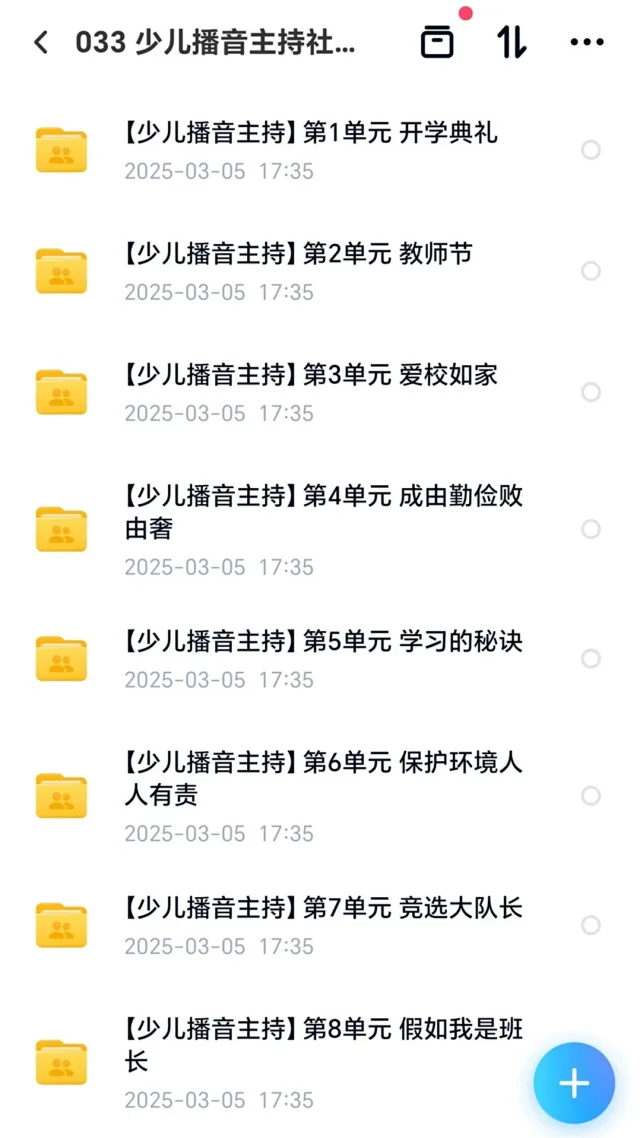
Task: Select the 第1单元 开学典礼 folder circle
Action: pos(591,150)
